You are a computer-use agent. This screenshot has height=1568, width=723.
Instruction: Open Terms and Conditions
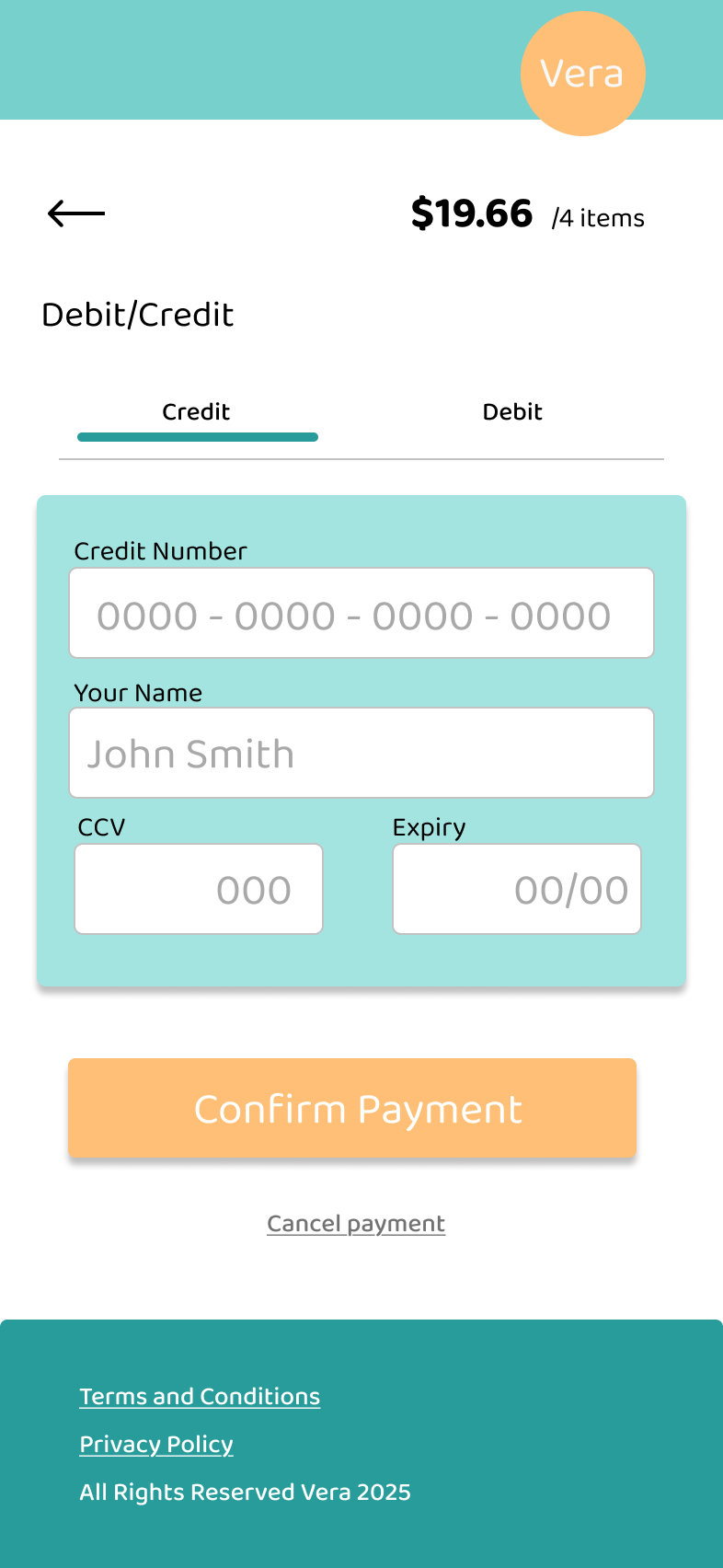pyautogui.click(x=200, y=1396)
